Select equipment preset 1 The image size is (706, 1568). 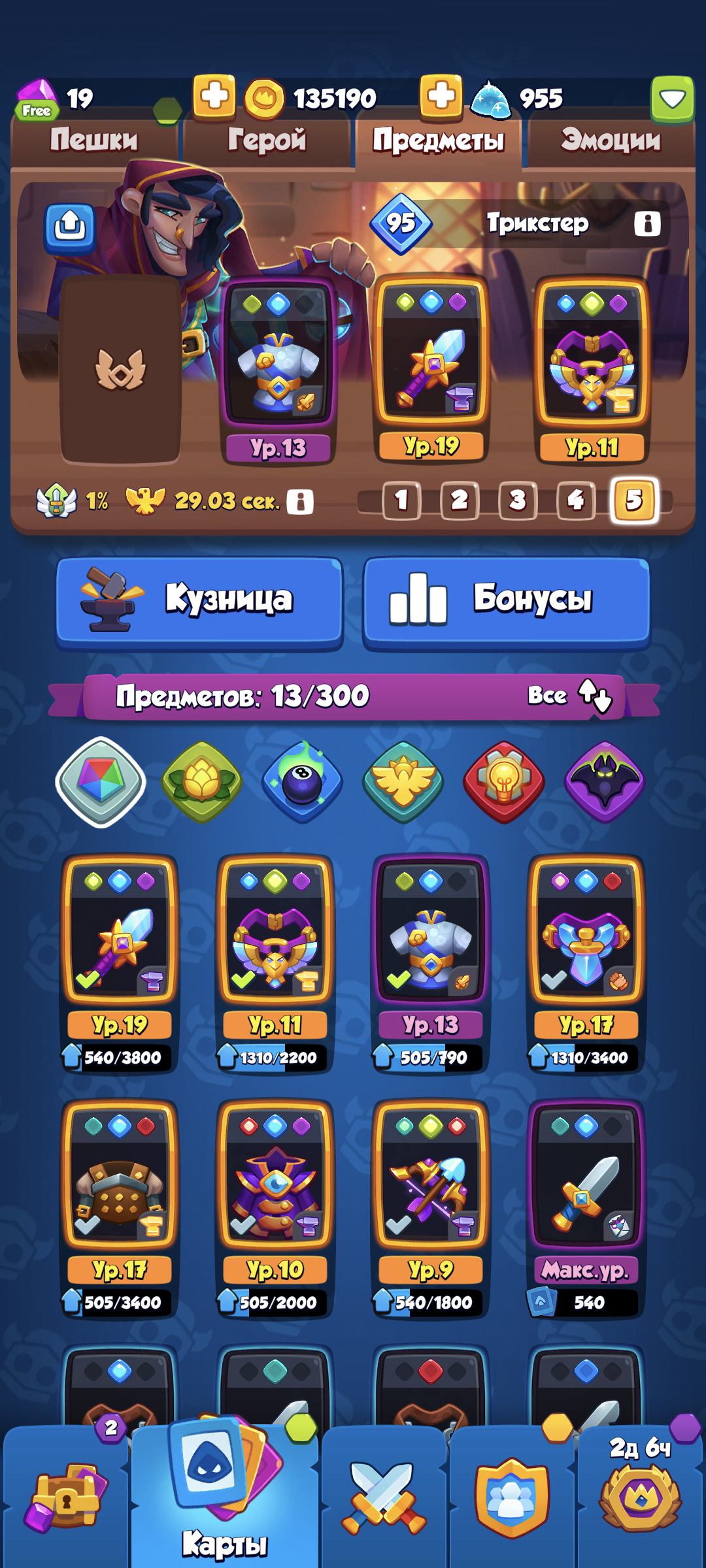(x=401, y=500)
